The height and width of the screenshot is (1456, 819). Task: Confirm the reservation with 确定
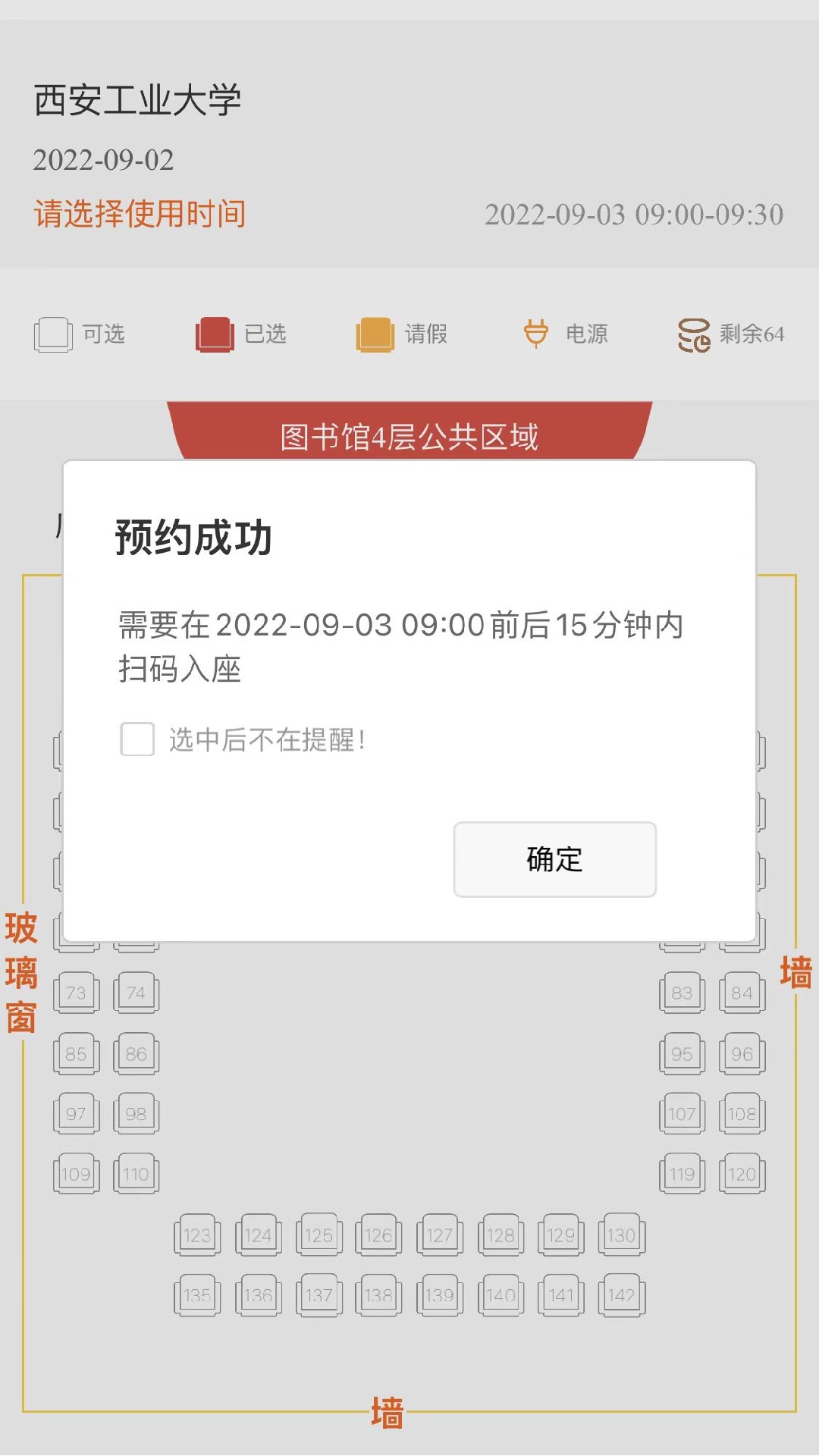point(554,859)
